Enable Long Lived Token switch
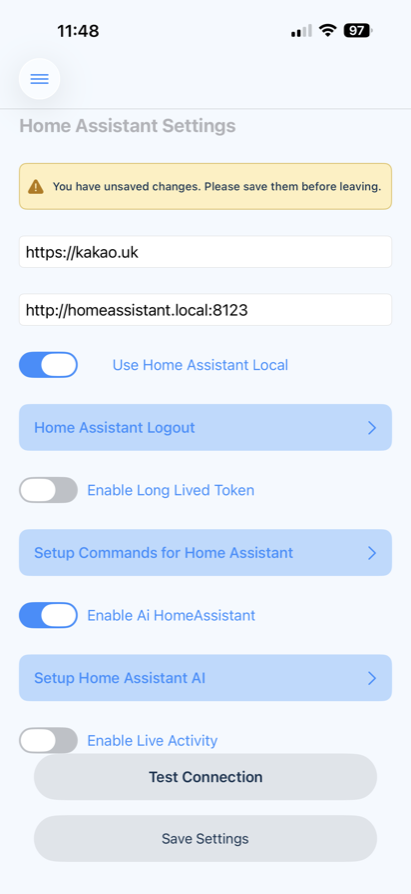This screenshot has width=411, height=894. (x=48, y=490)
